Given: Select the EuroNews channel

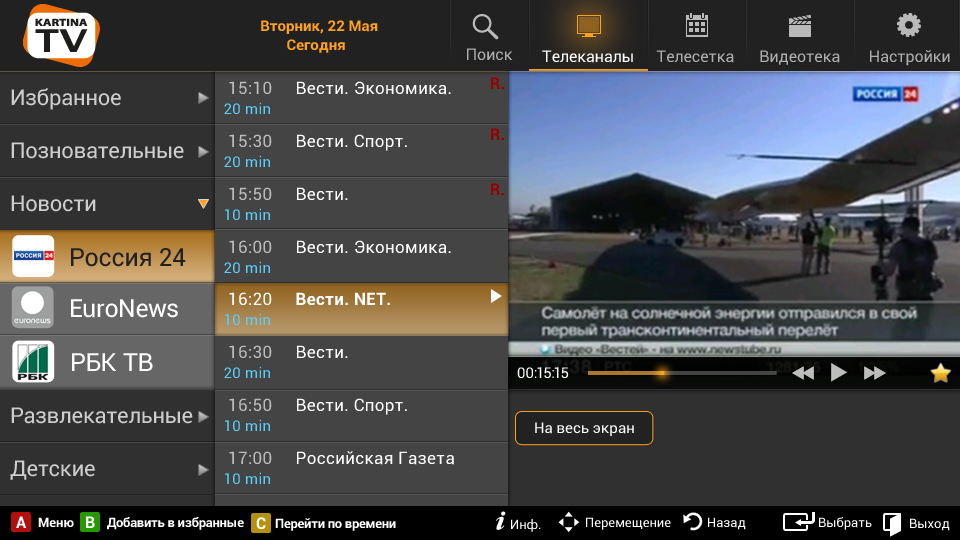Looking at the screenshot, I should pos(107,309).
